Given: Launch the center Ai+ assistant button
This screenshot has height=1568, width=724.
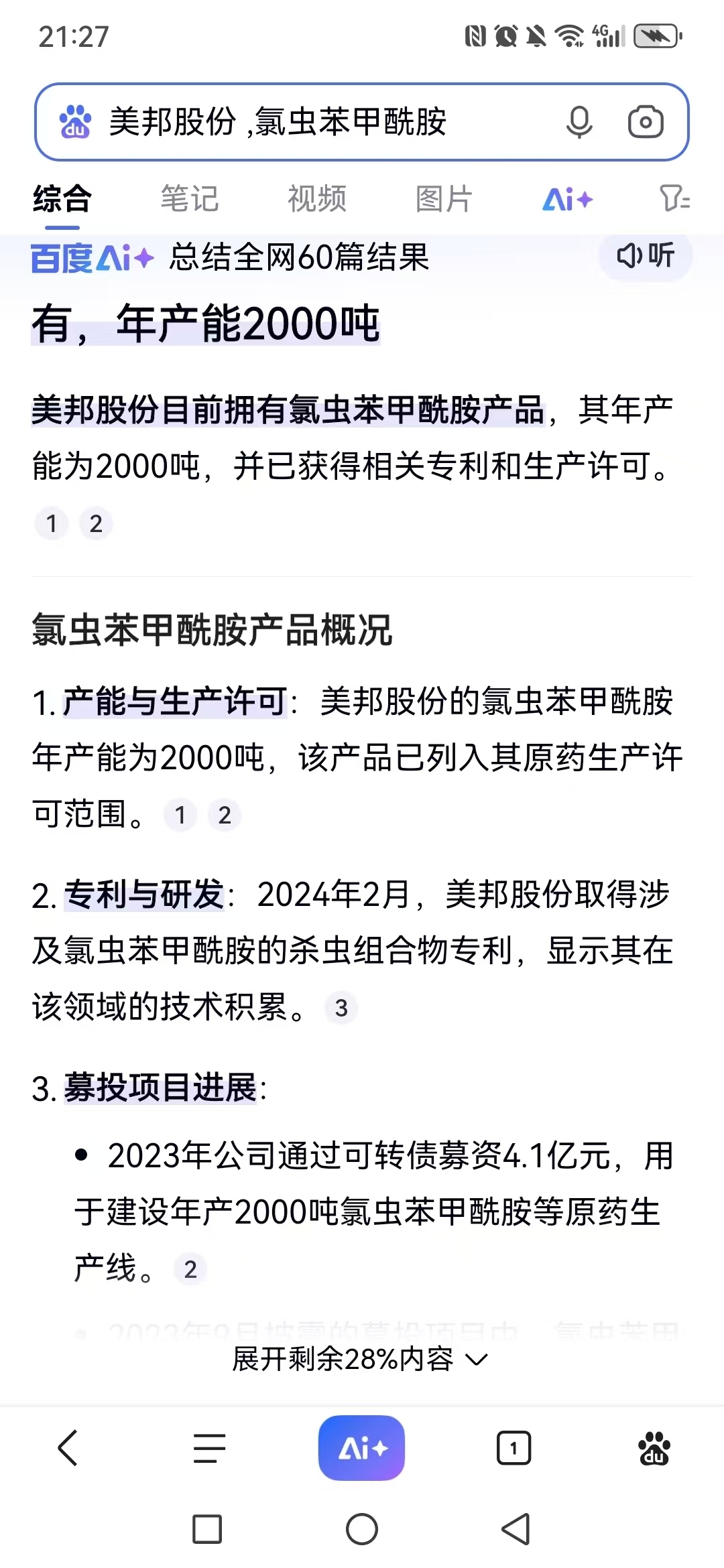Looking at the screenshot, I should click(x=361, y=1447).
